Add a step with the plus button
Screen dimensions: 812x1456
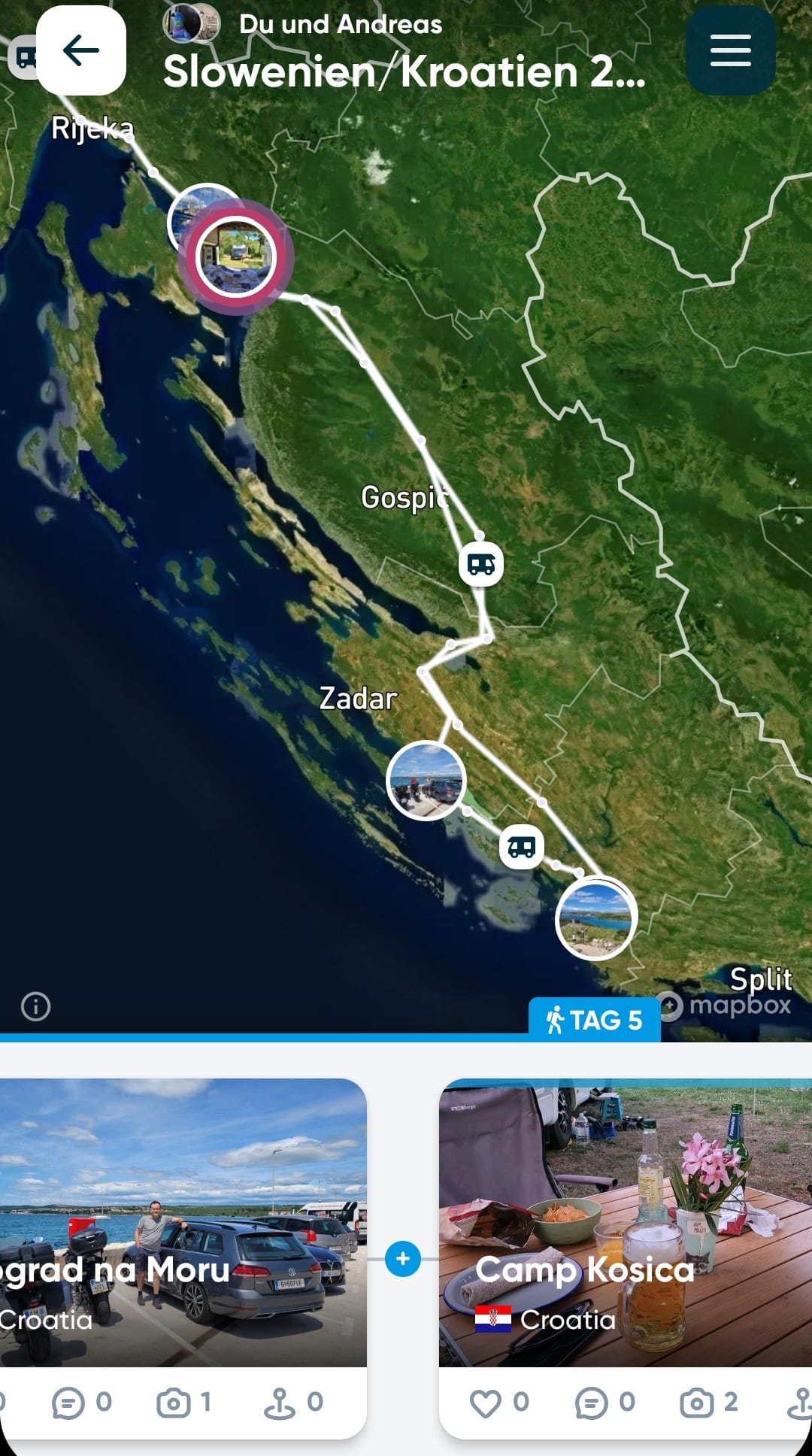tap(403, 1258)
